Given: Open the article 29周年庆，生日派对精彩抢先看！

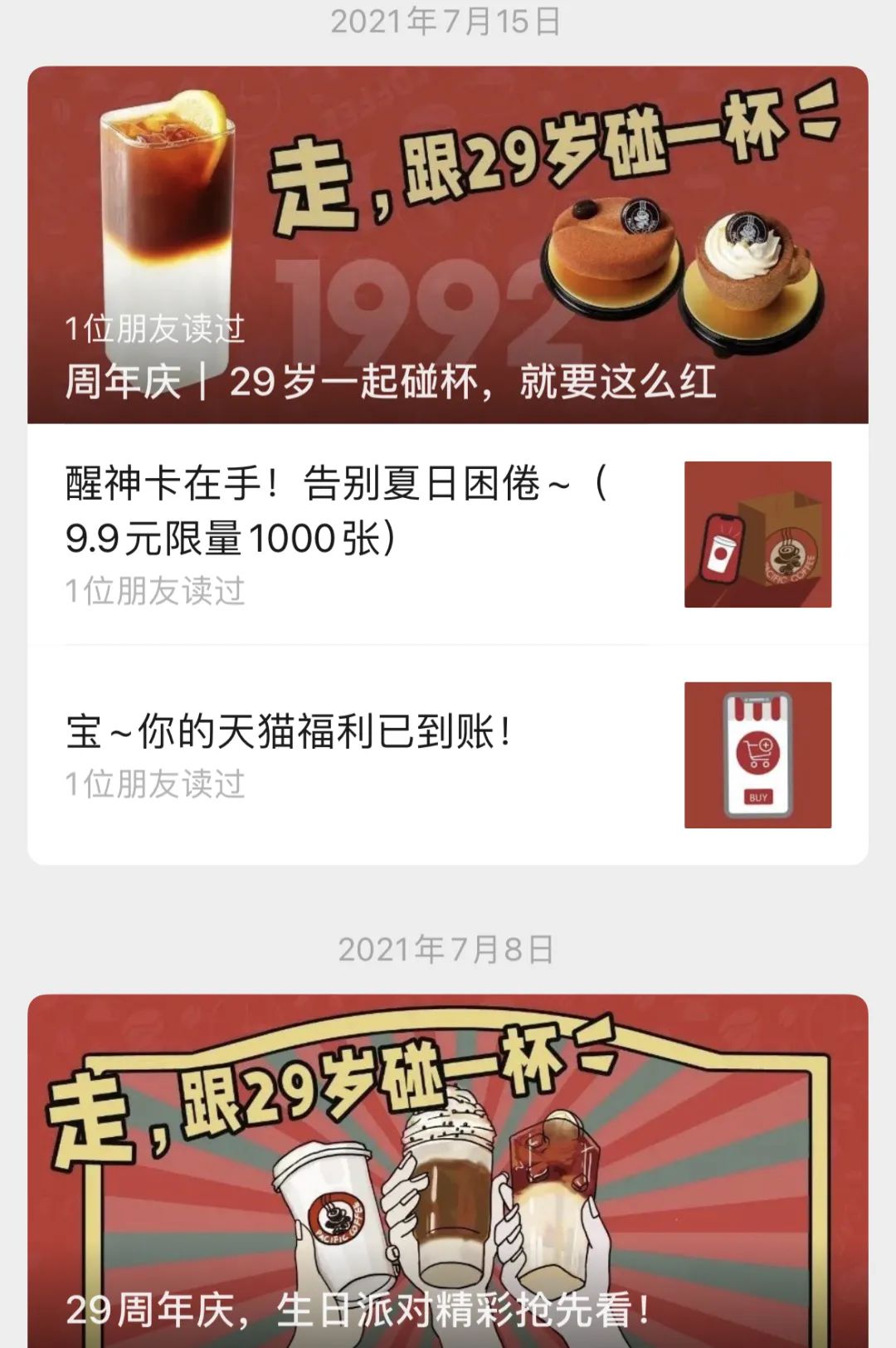Looking at the screenshot, I should click(x=358, y=1310).
